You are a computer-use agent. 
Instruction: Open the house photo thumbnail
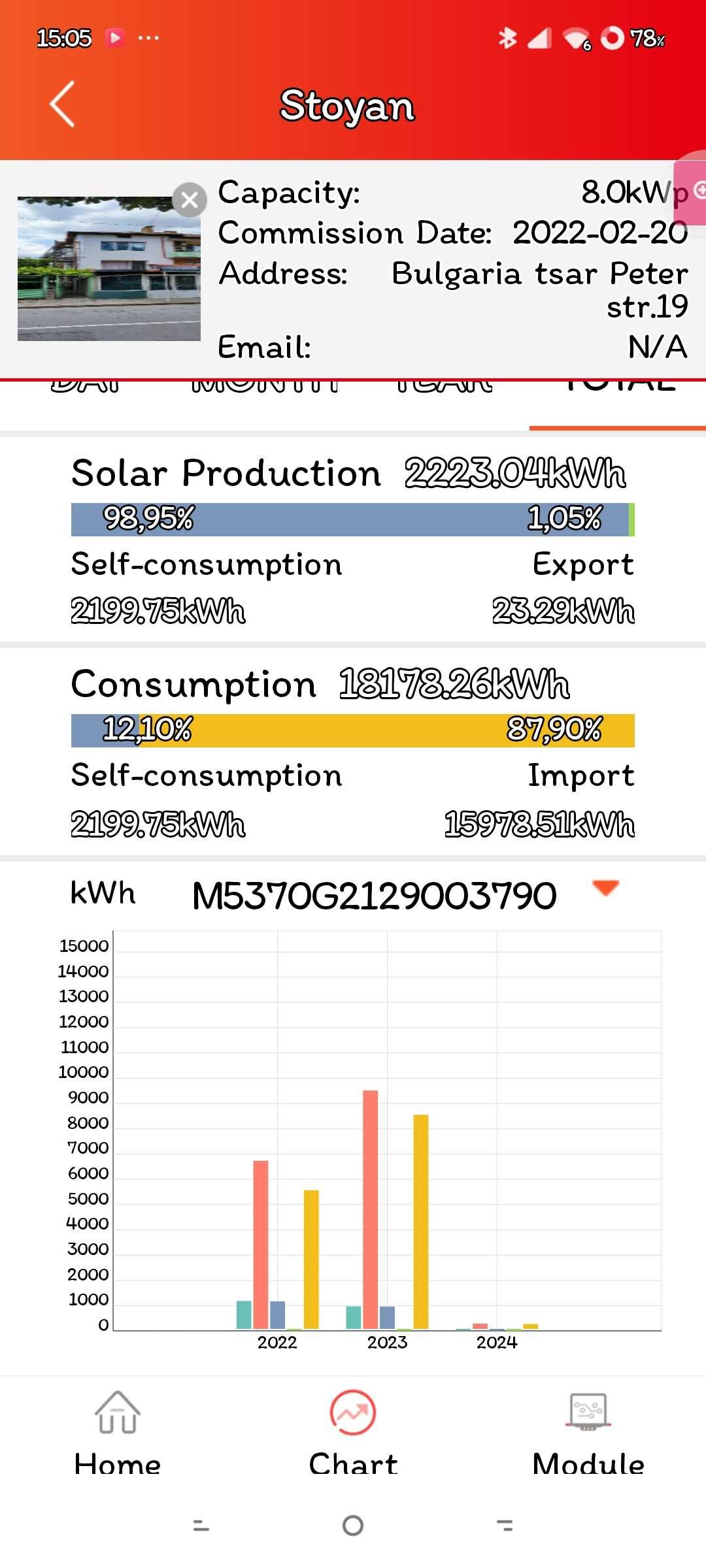point(109,269)
